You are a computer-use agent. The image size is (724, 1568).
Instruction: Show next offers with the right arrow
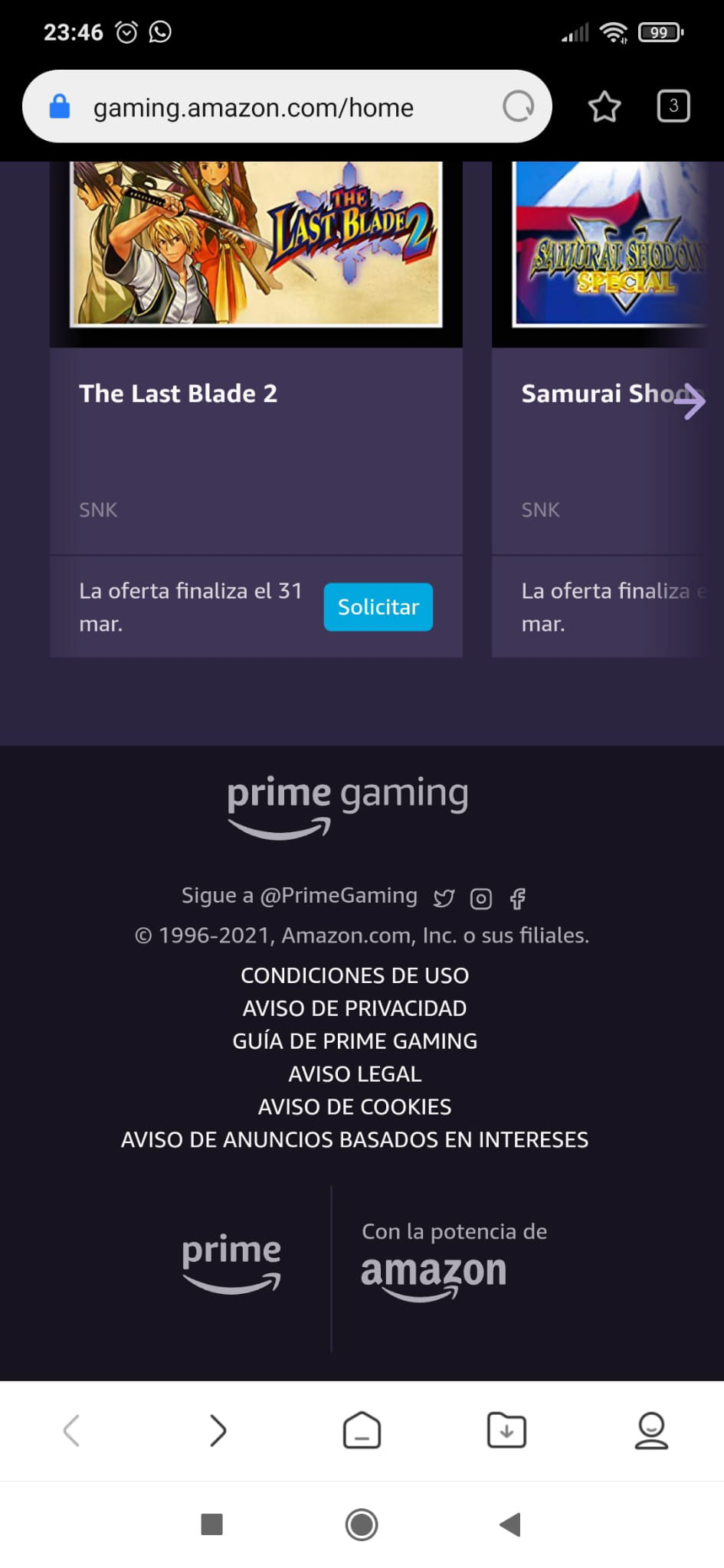(691, 401)
